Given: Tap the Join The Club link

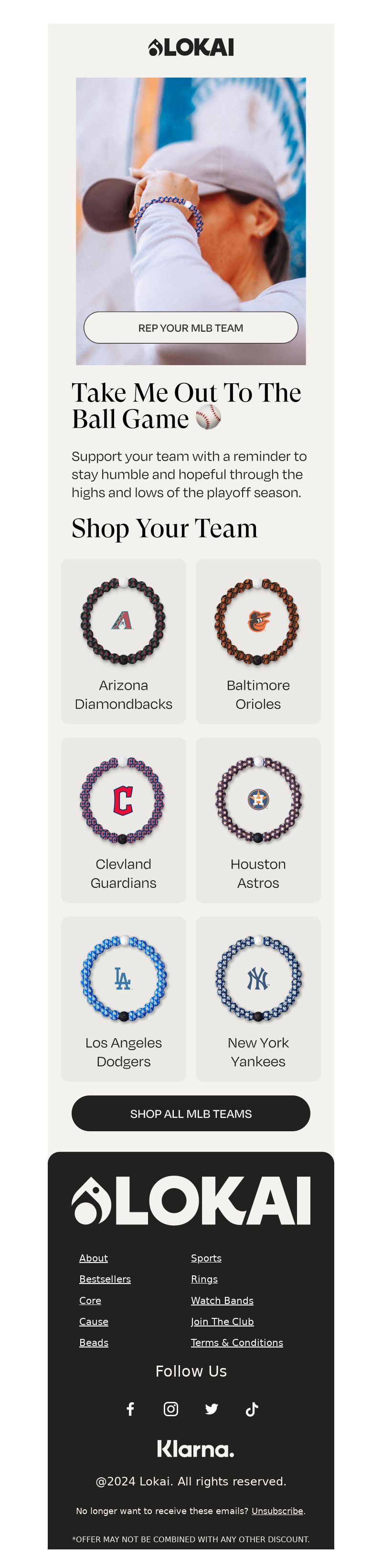Looking at the screenshot, I should [222, 1322].
